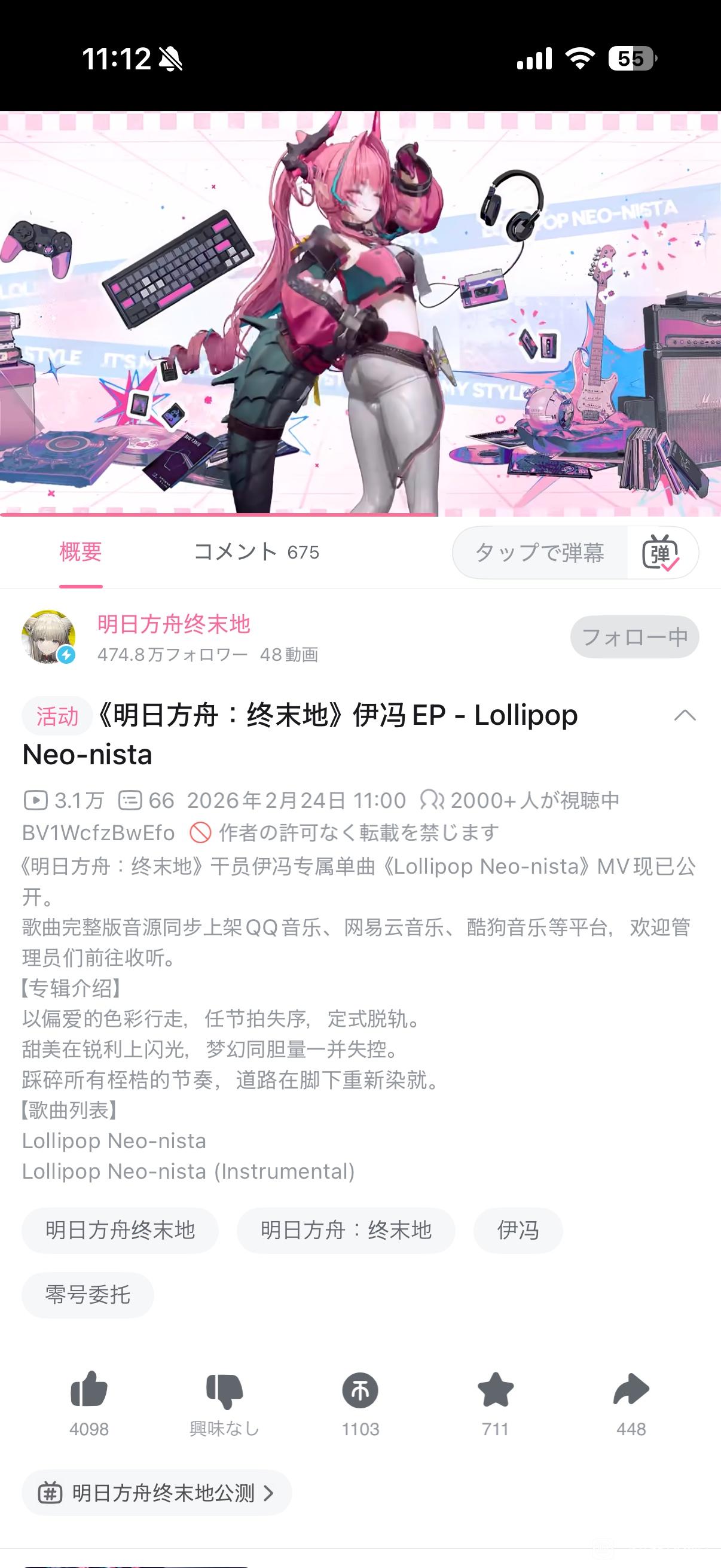Open the 伊冯 tag chip
The width and height of the screenshot is (721, 1568).
point(518,1230)
